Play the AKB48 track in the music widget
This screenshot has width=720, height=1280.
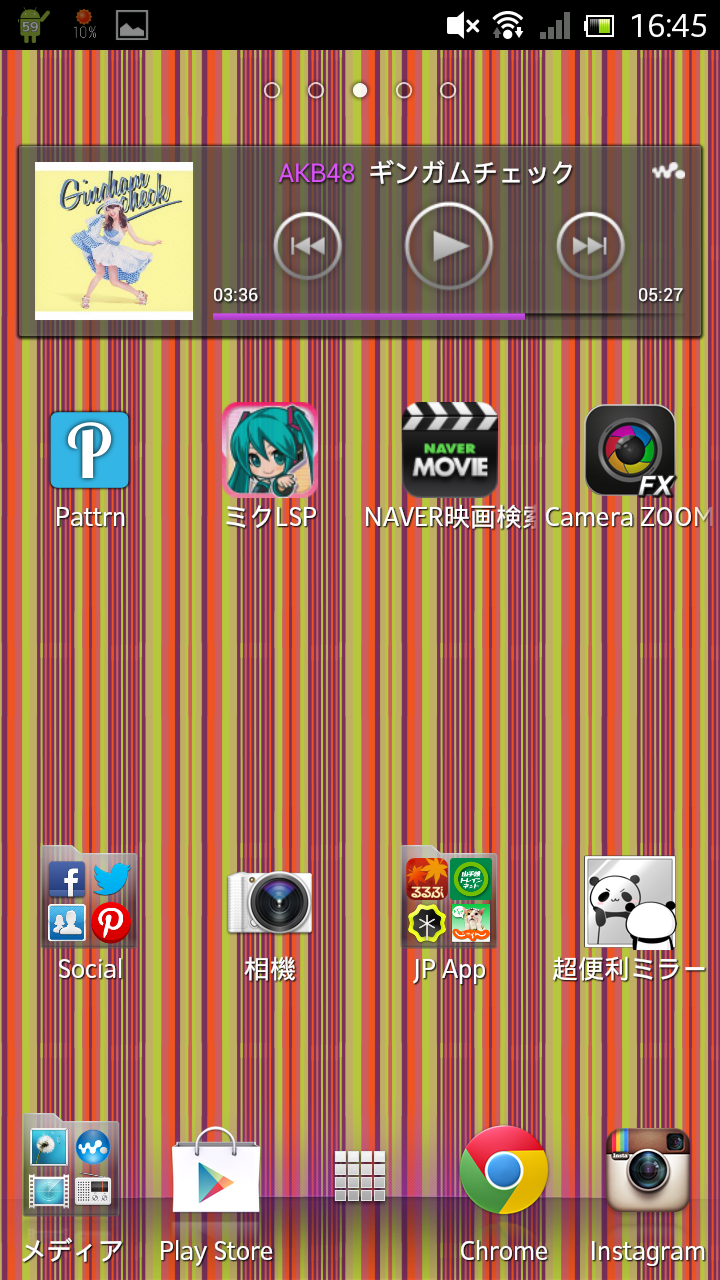coord(449,246)
